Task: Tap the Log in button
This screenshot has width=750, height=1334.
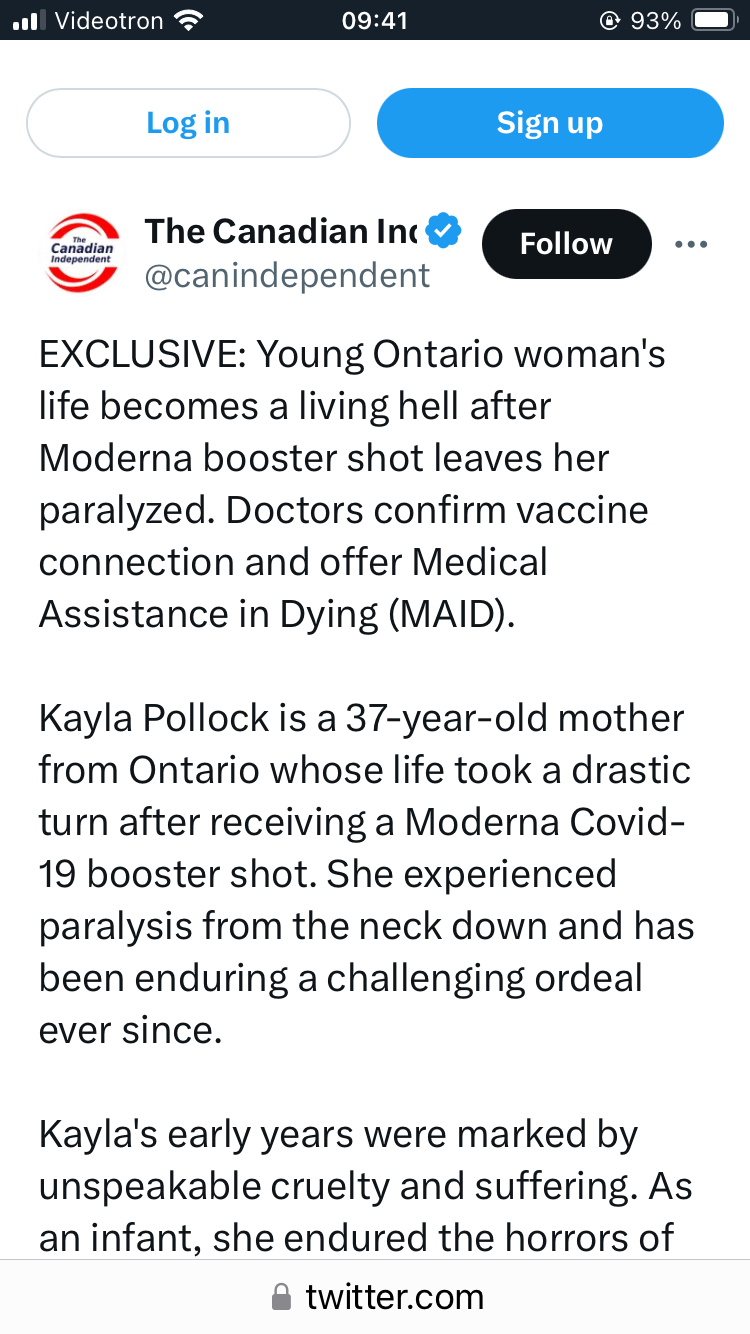Action: 188,123
